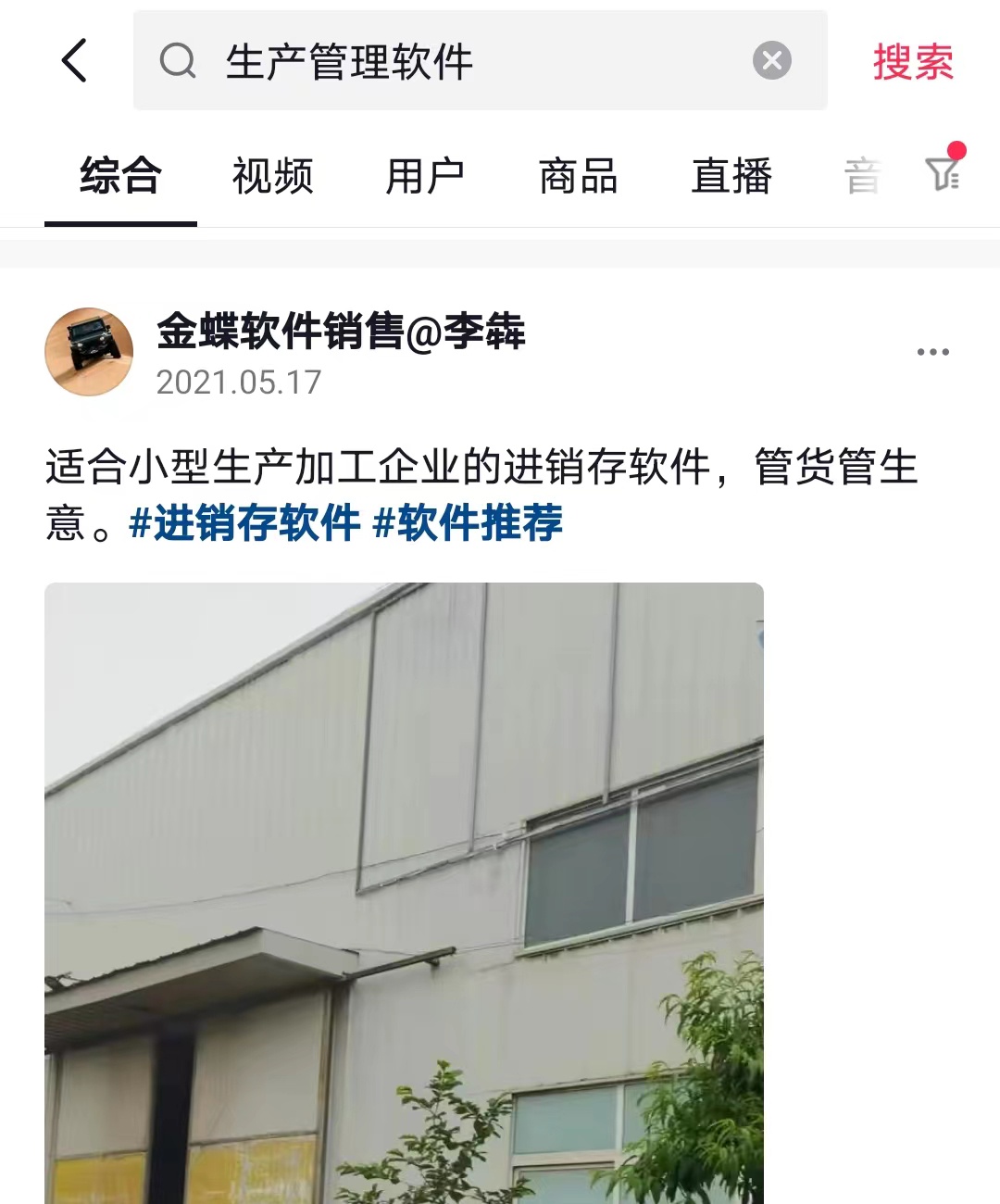Open the hashtag #软件推荐
Viewport: 1000px width, 1204px height.
pyautogui.click(x=468, y=523)
